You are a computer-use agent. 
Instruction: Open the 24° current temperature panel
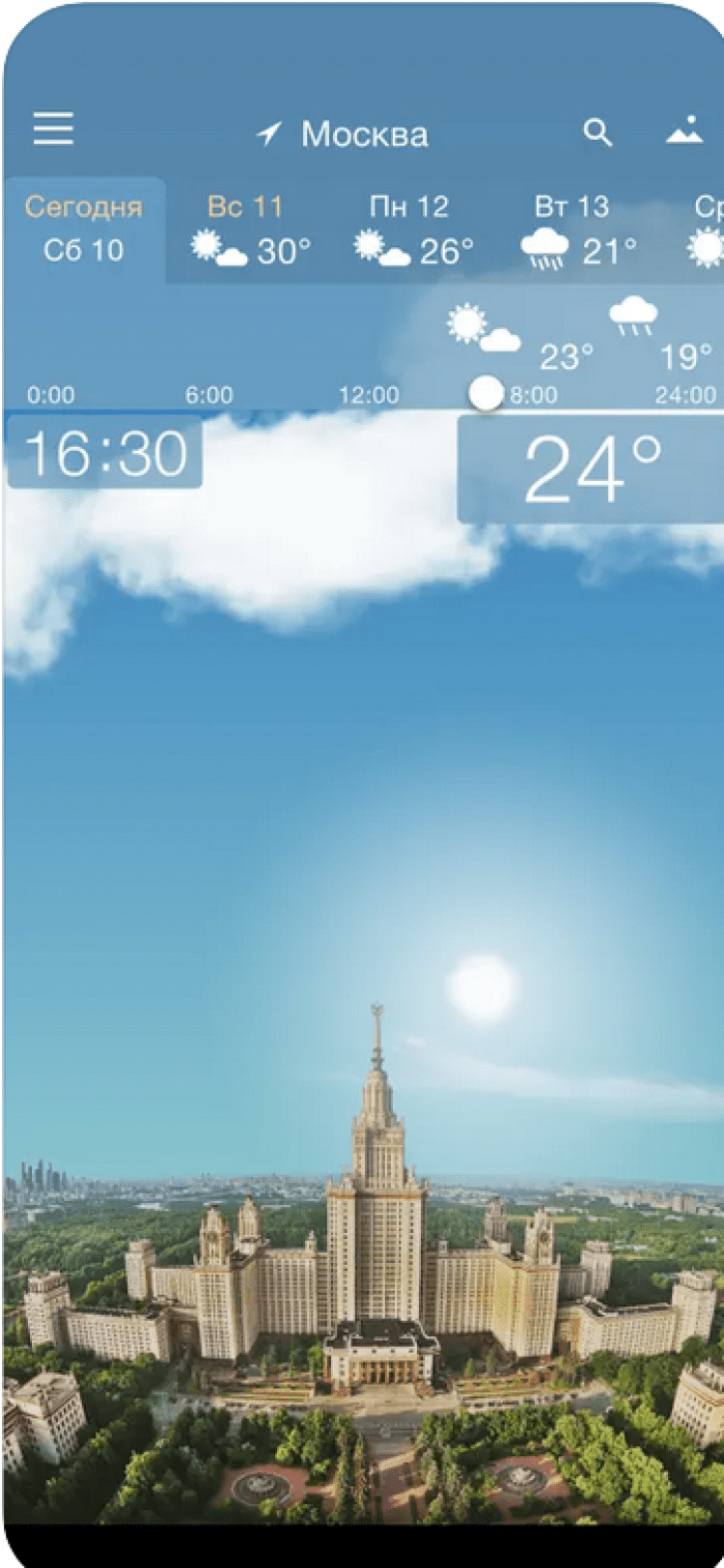pyautogui.click(x=591, y=469)
